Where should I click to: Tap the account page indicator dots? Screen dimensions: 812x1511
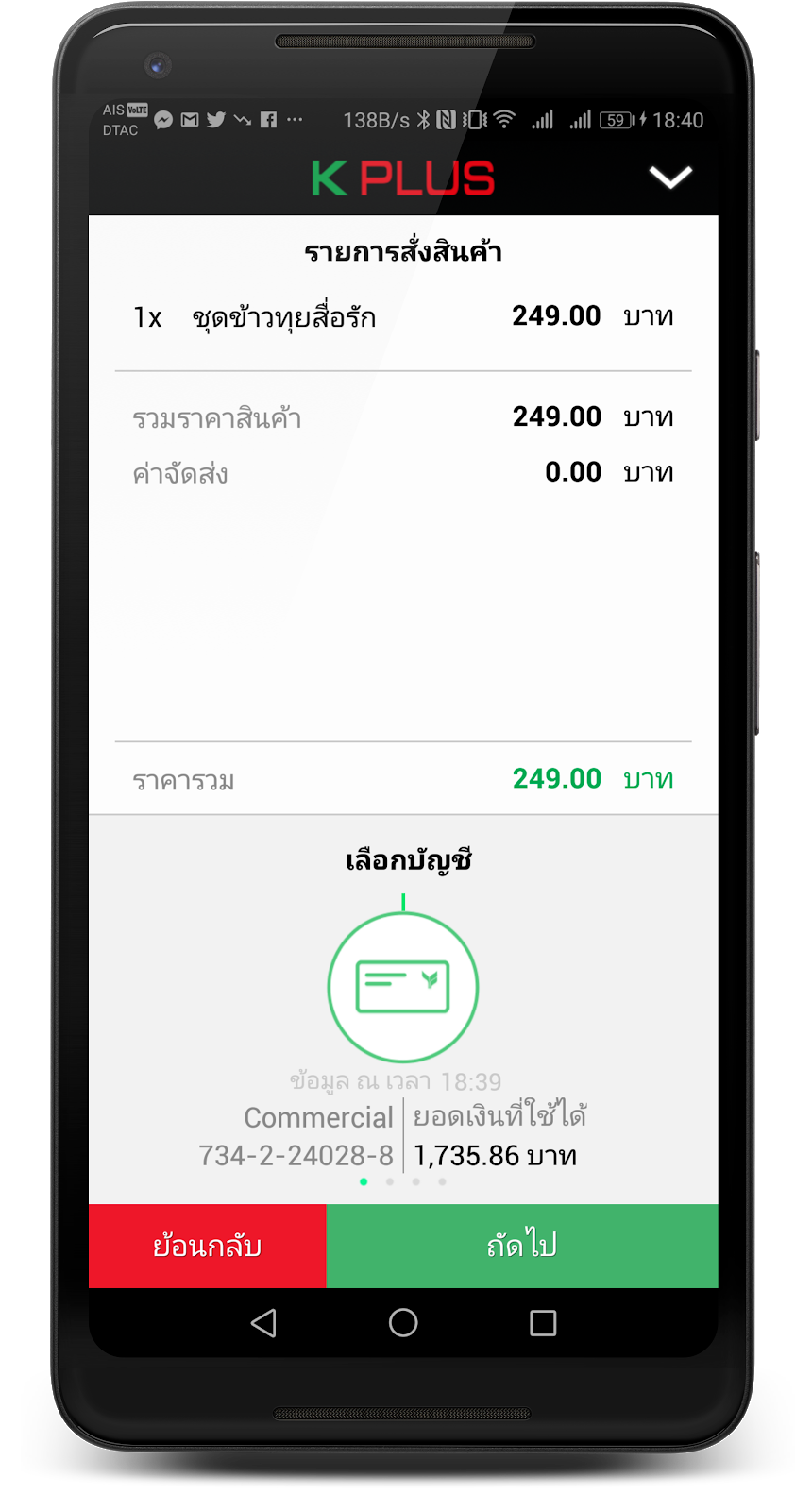pos(403,1181)
